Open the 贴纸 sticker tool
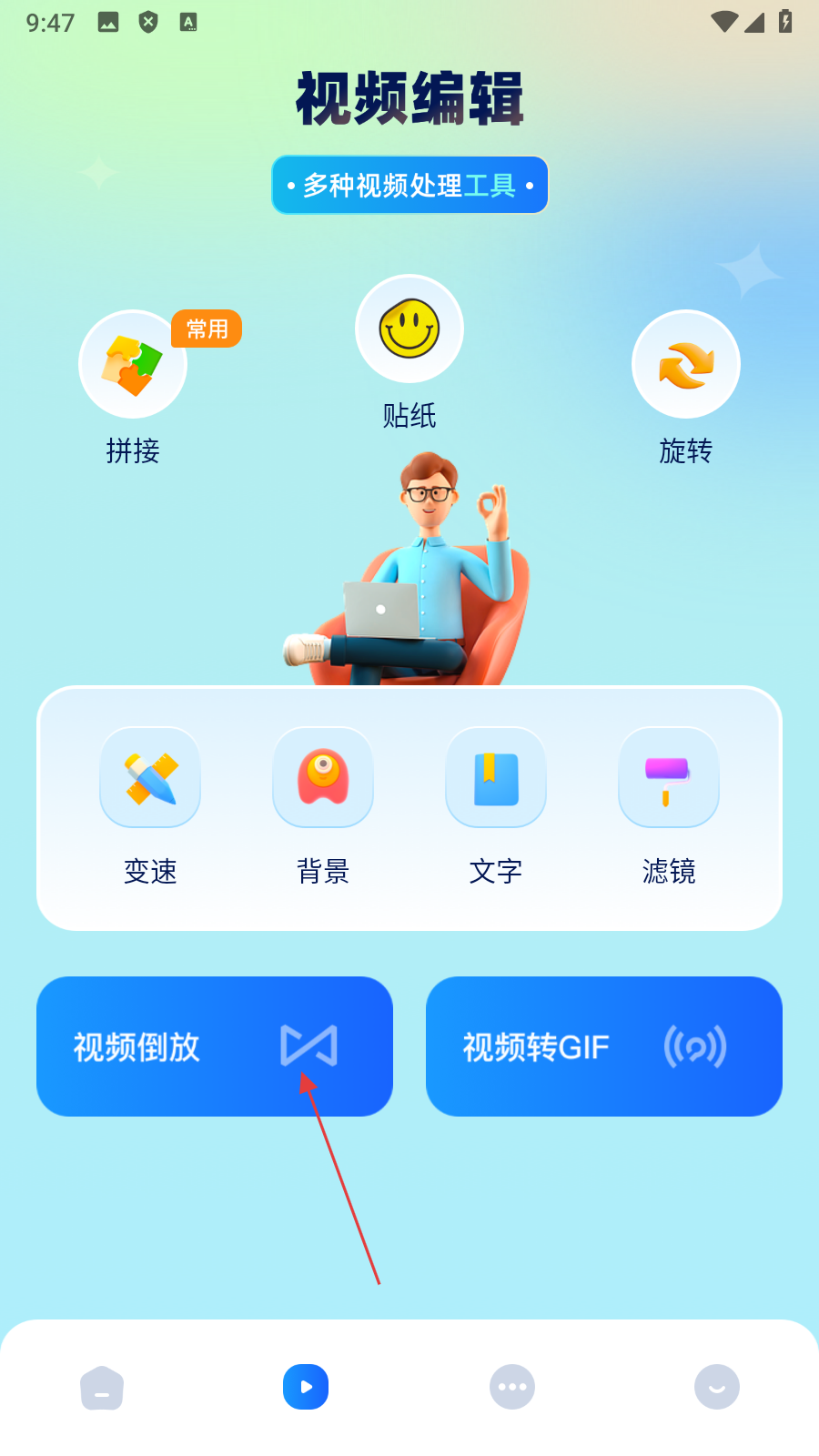819x1456 pixels. click(409, 329)
